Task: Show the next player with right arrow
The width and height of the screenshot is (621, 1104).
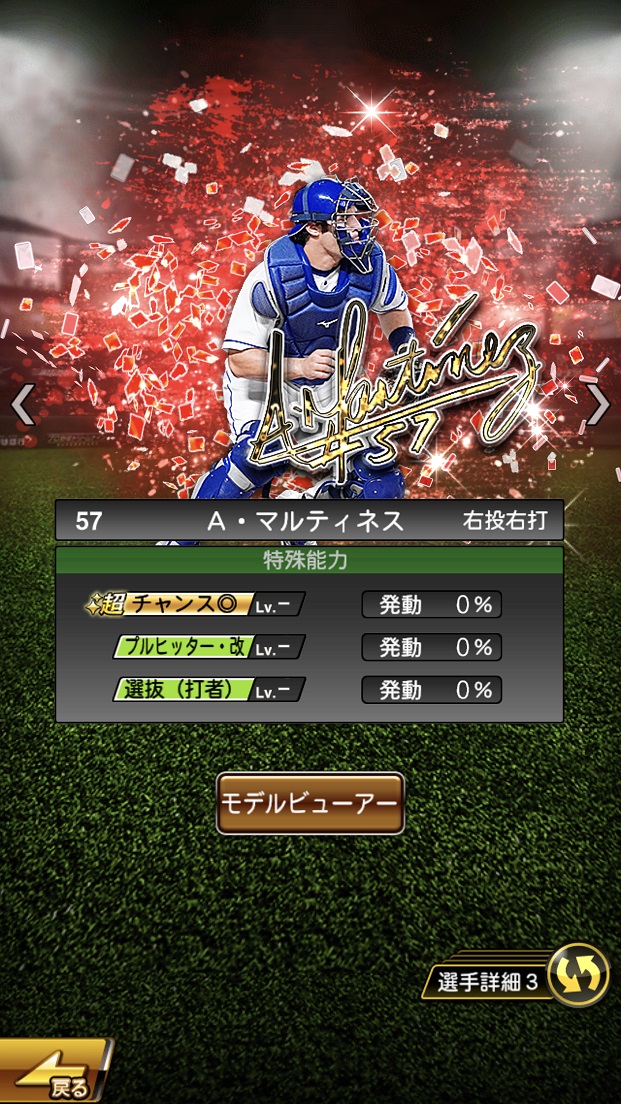Action: click(x=597, y=404)
